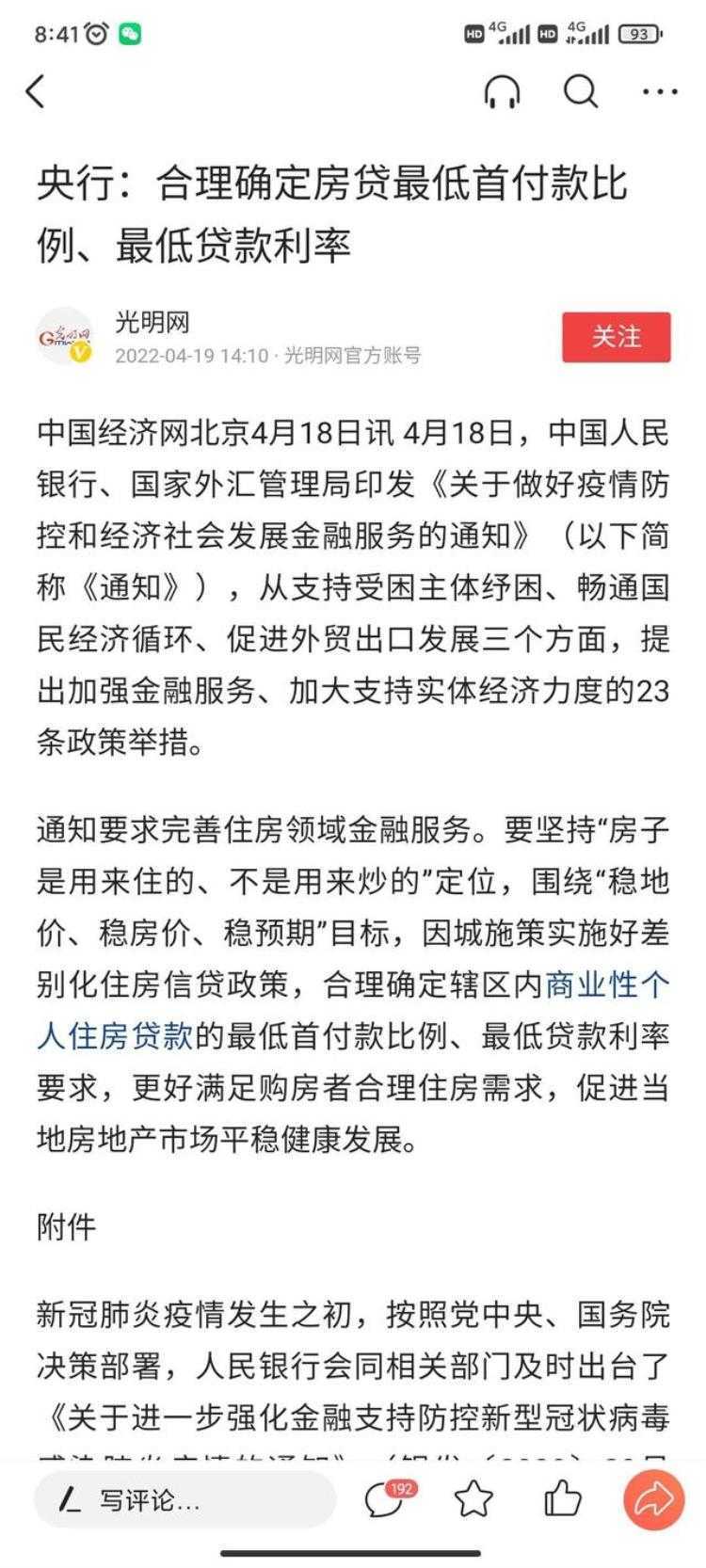
Task: Open 光明网 publisher profile avatar
Action: point(64,337)
